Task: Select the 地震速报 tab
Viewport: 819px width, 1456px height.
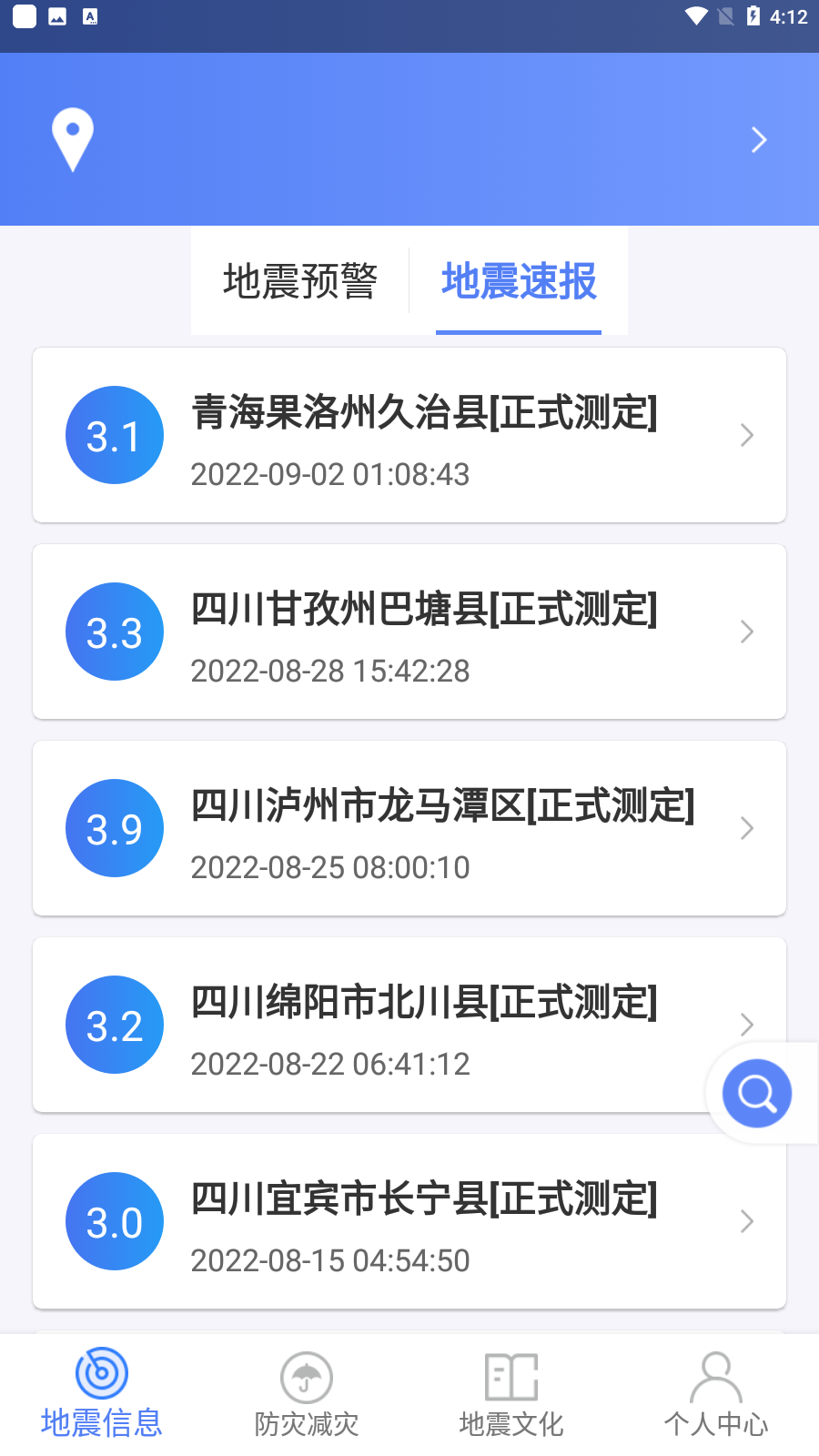Action: click(x=519, y=280)
